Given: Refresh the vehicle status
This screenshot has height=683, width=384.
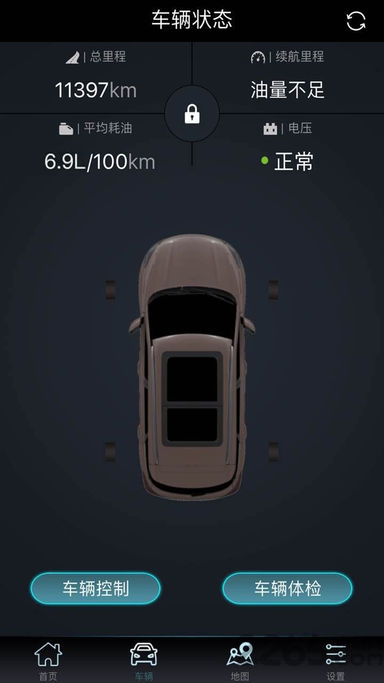Looking at the screenshot, I should (x=356, y=20).
